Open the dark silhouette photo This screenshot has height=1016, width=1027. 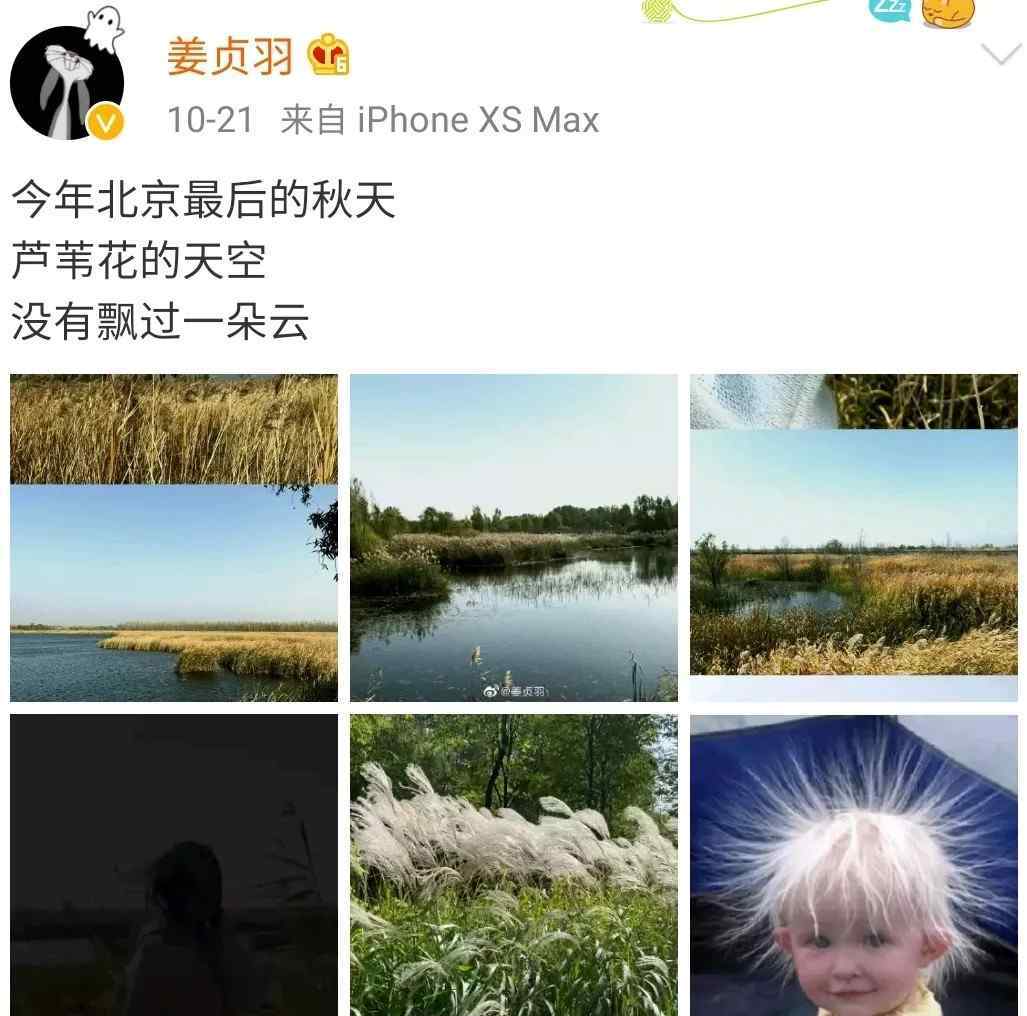click(174, 864)
